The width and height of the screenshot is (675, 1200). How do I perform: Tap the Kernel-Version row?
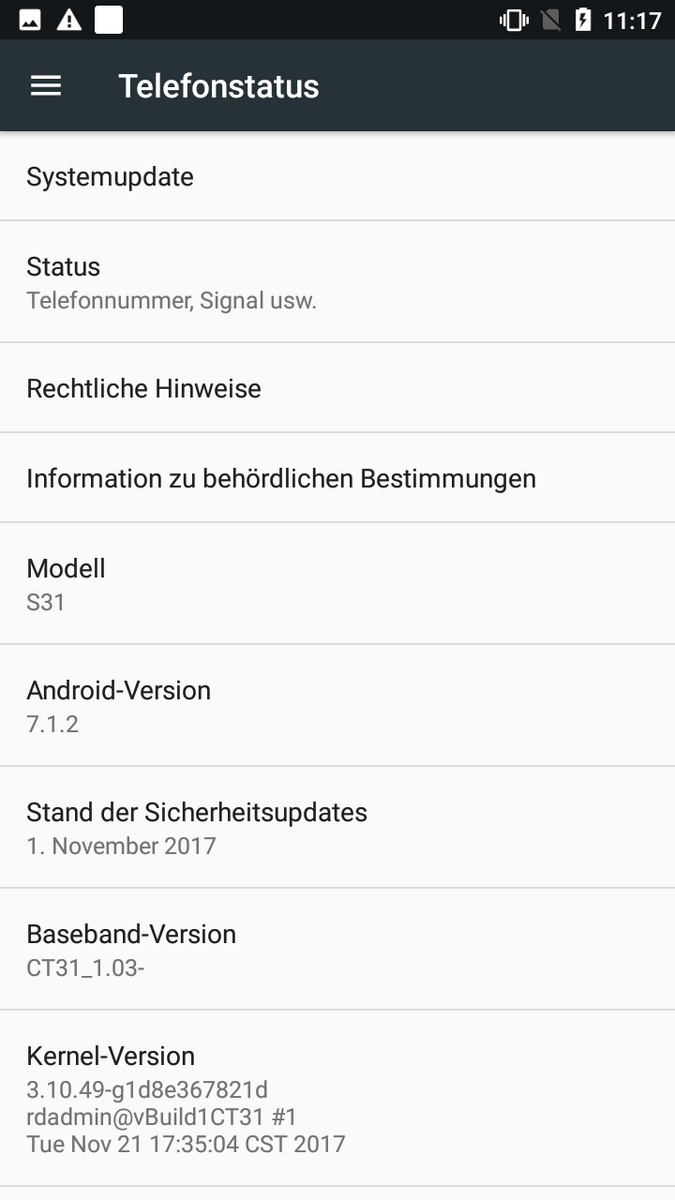337,1098
